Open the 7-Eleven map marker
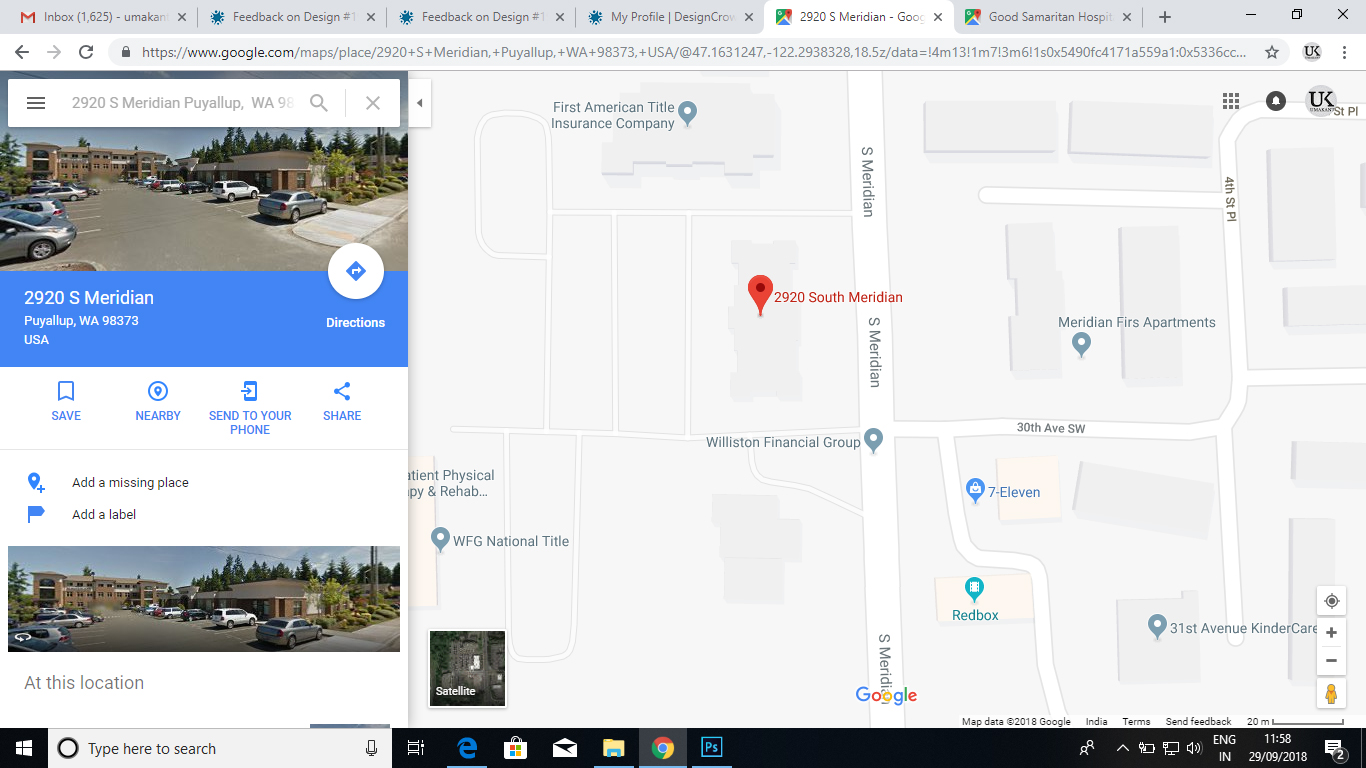 pyautogui.click(x=976, y=491)
